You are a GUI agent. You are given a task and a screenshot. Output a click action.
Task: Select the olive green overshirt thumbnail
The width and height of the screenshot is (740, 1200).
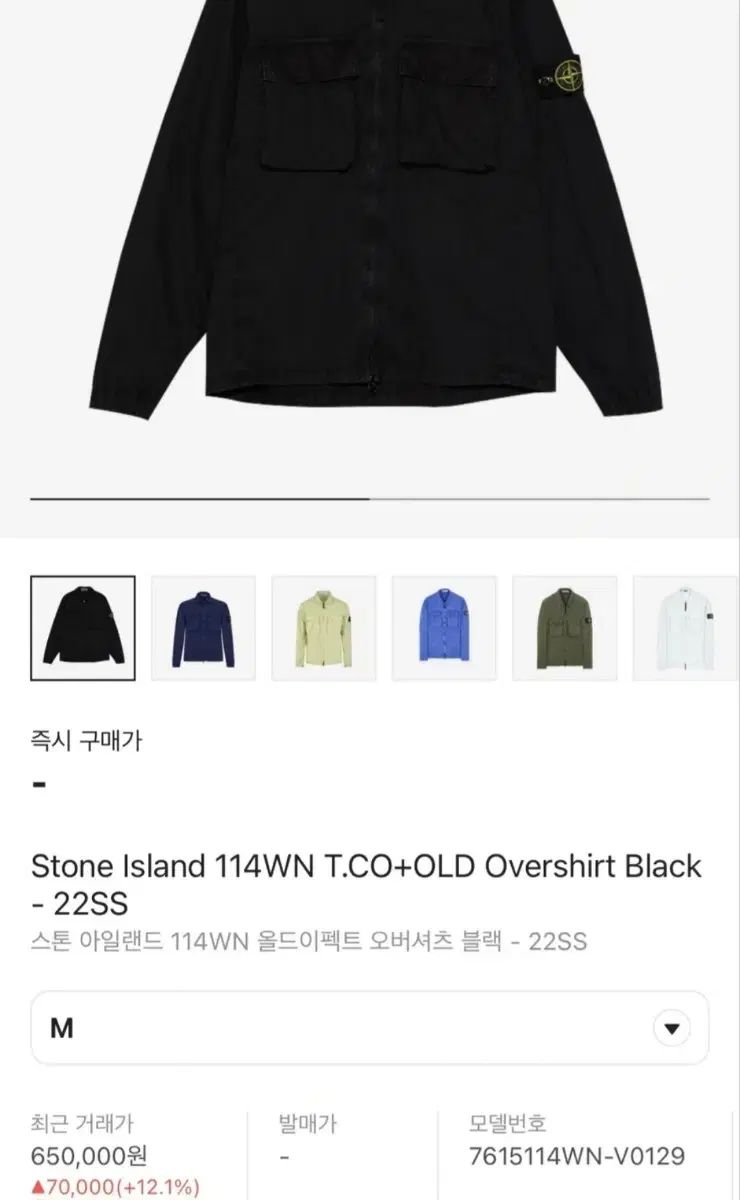pyautogui.click(x=564, y=628)
